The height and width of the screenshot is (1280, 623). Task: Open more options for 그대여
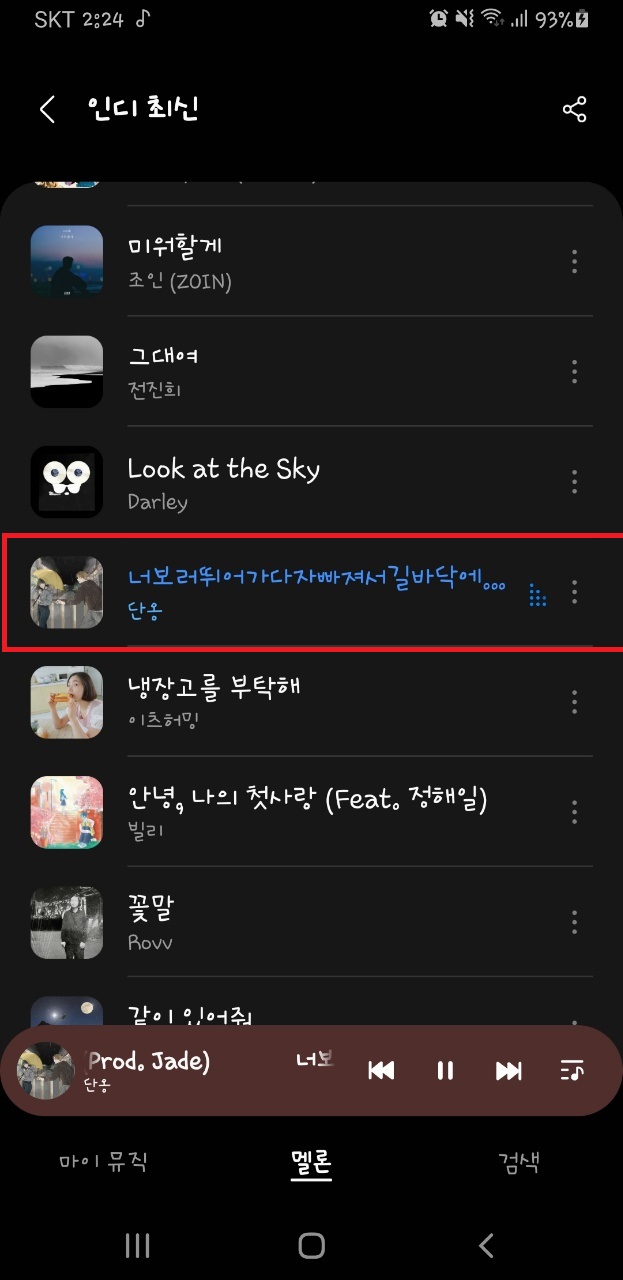coord(574,372)
